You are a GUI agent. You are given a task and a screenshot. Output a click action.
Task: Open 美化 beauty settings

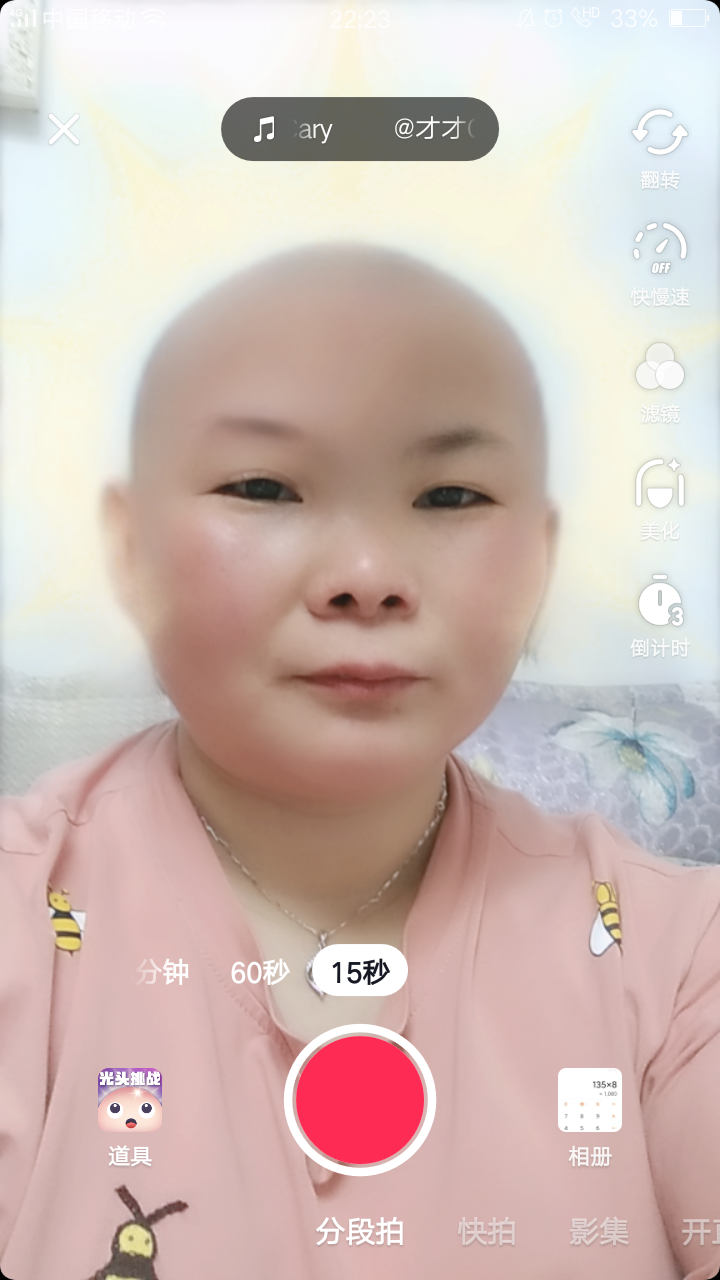click(660, 497)
